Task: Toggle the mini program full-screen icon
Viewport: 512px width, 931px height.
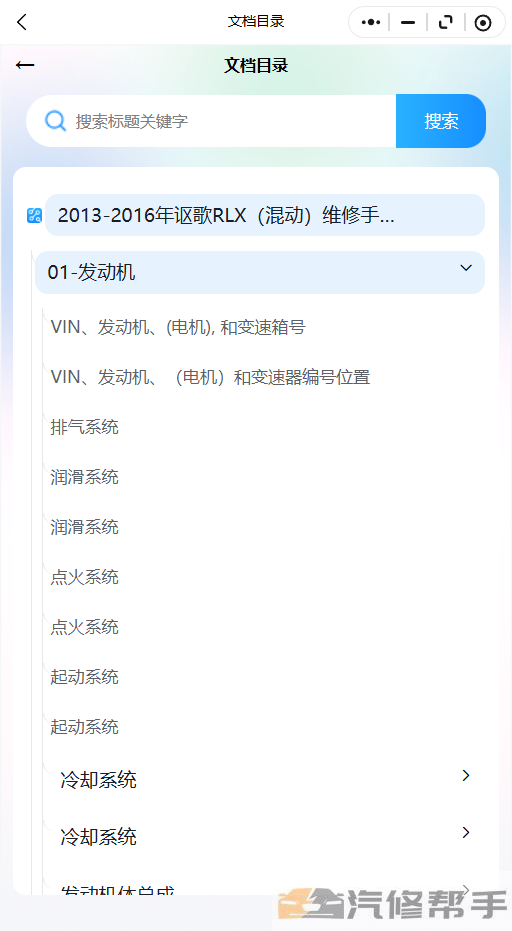Action: pyautogui.click(x=445, y=23)
